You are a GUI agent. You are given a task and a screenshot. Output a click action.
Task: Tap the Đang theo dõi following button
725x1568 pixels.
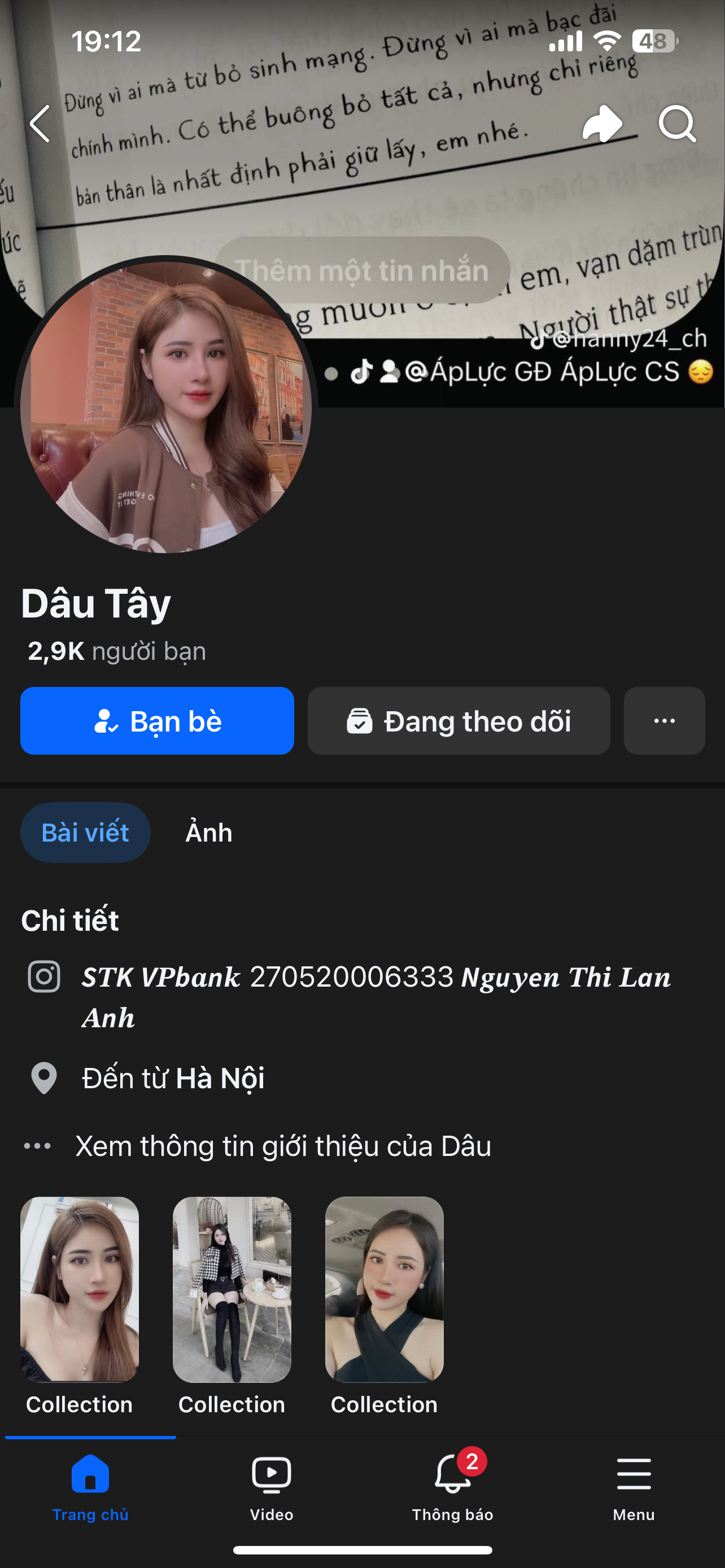pos(458,721)
